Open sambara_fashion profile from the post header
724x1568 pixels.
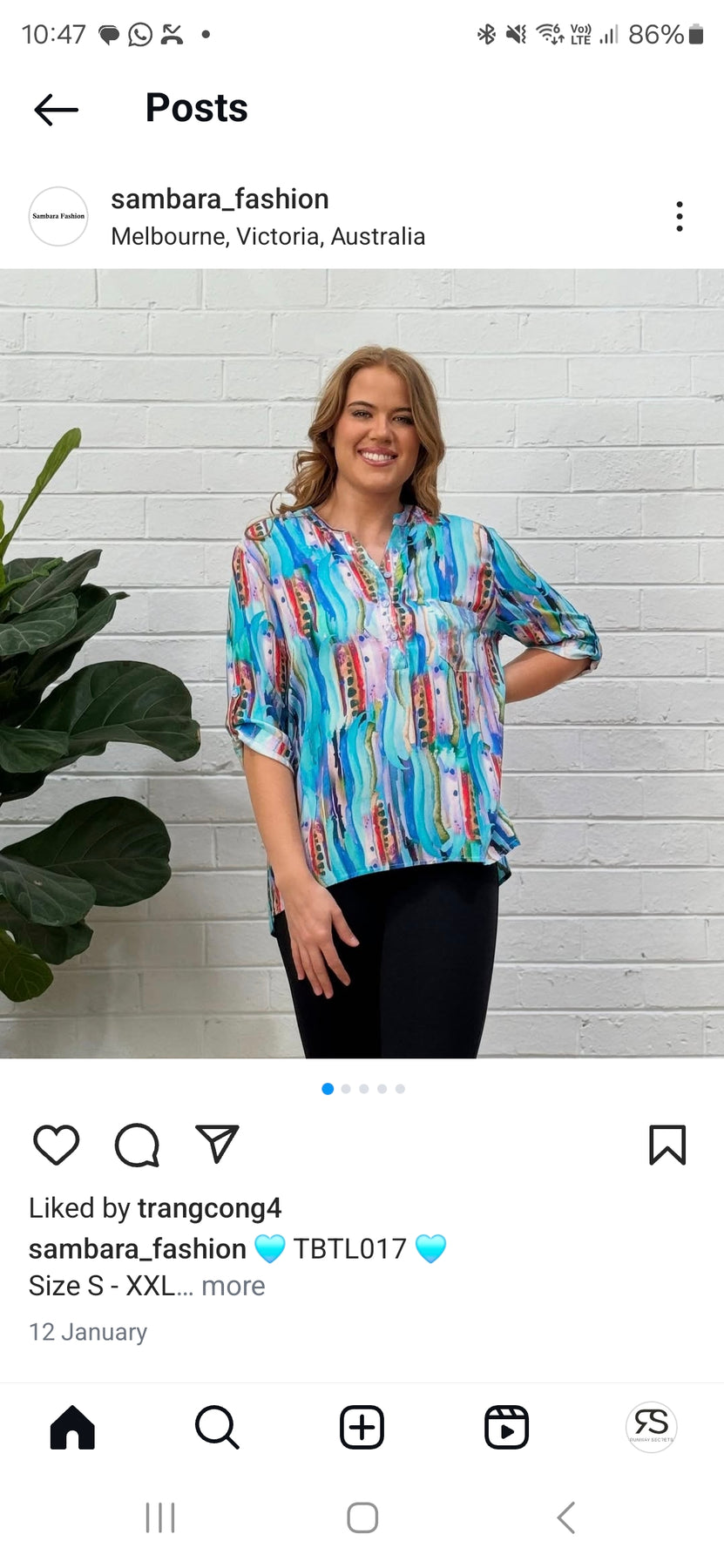(220, 199)
